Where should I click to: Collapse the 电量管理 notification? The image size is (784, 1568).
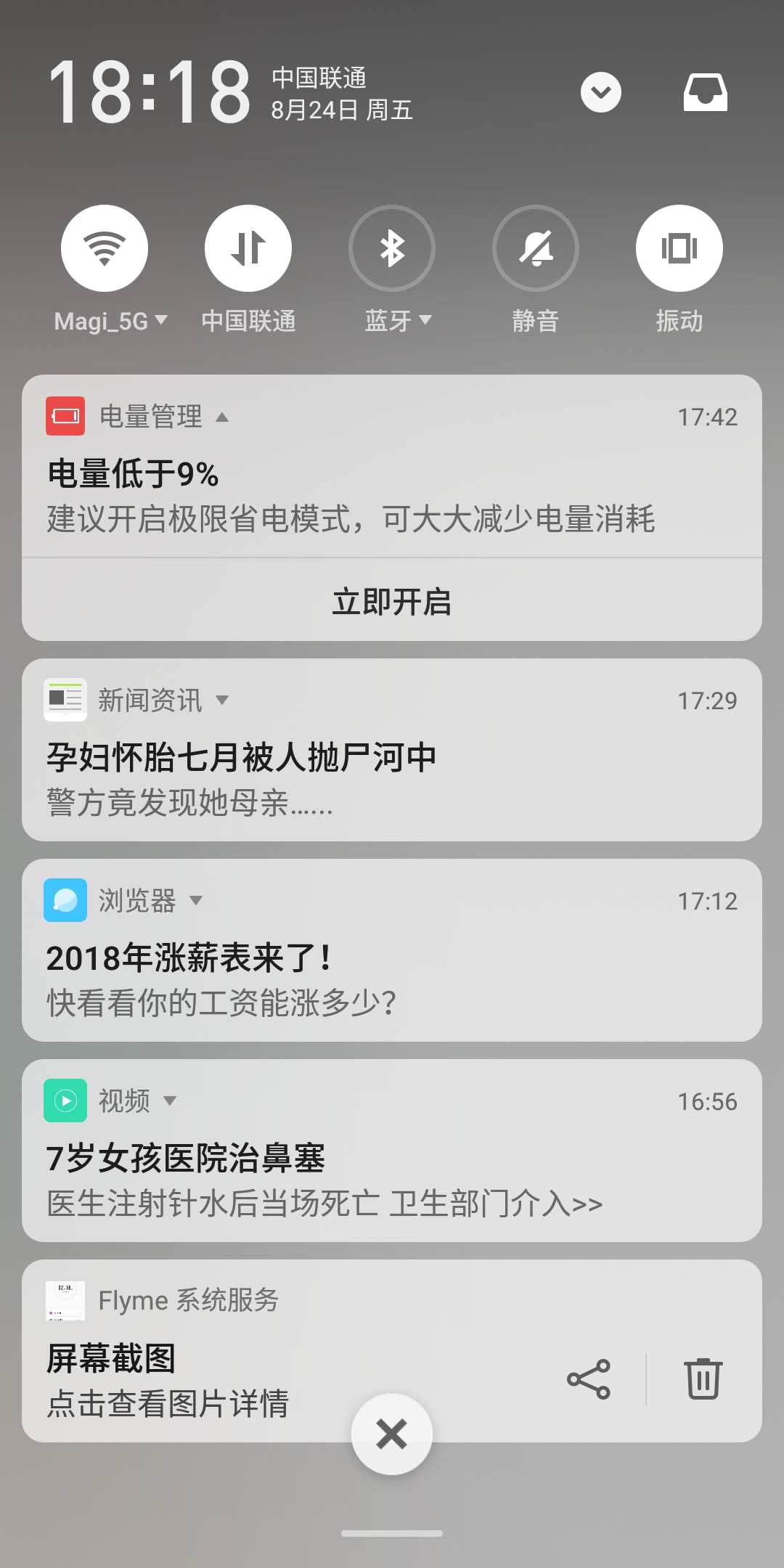[222, 417]
